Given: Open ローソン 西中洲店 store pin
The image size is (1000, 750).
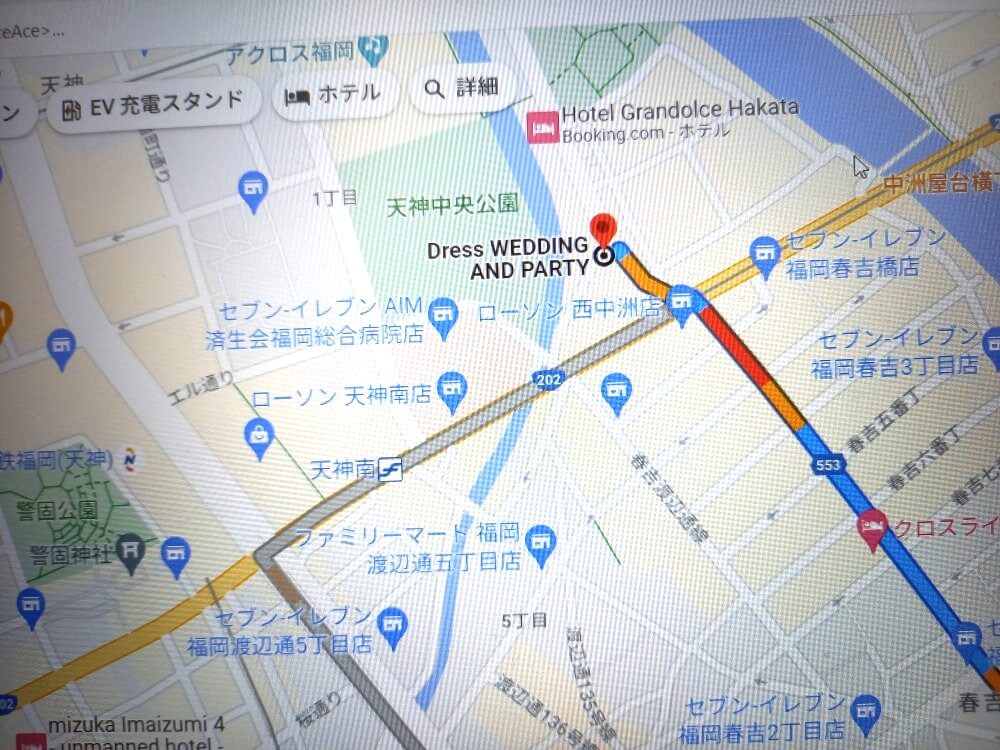Looking at the screenshot, I should point(683,305).
